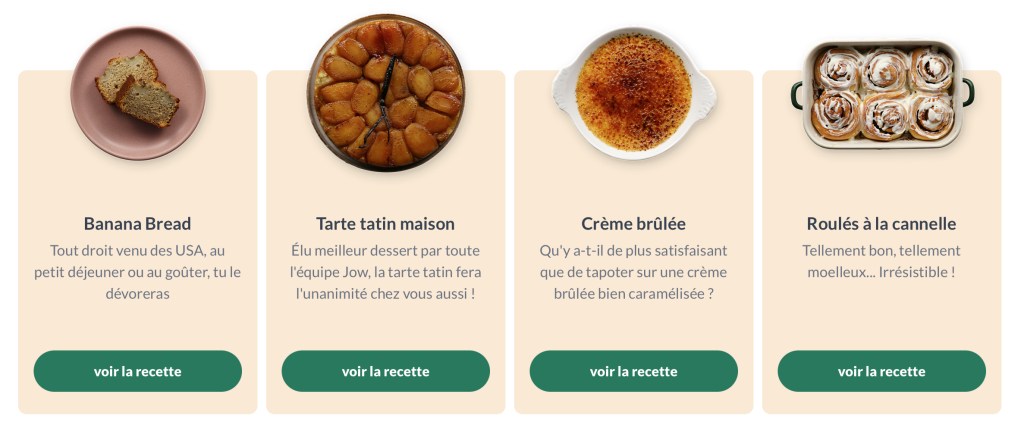Open the Crème brûlée card image
This screenshot has height=425, width=1024.
pos(634,92)
